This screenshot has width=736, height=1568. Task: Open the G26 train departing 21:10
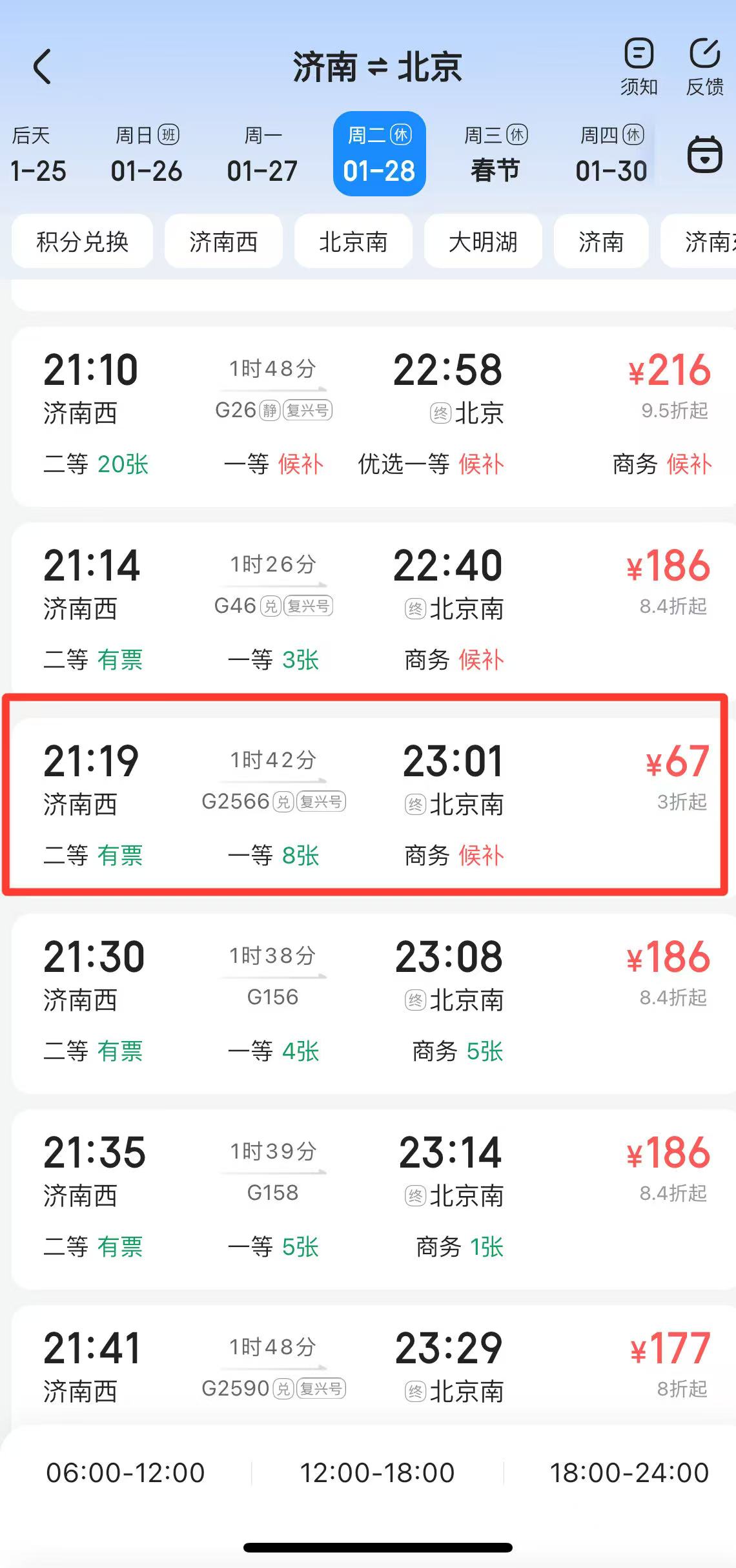(373, 417)
